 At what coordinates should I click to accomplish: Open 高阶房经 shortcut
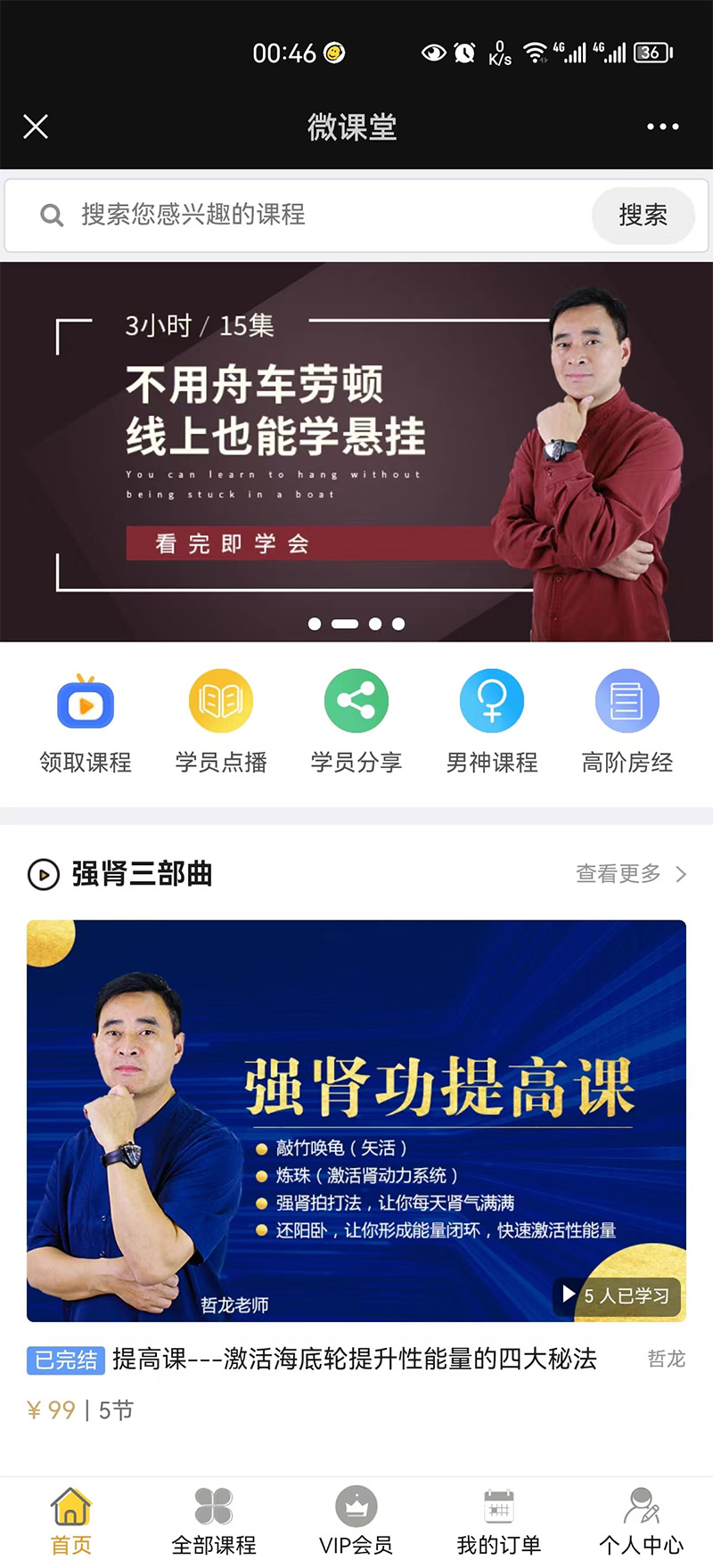point(627,722)
